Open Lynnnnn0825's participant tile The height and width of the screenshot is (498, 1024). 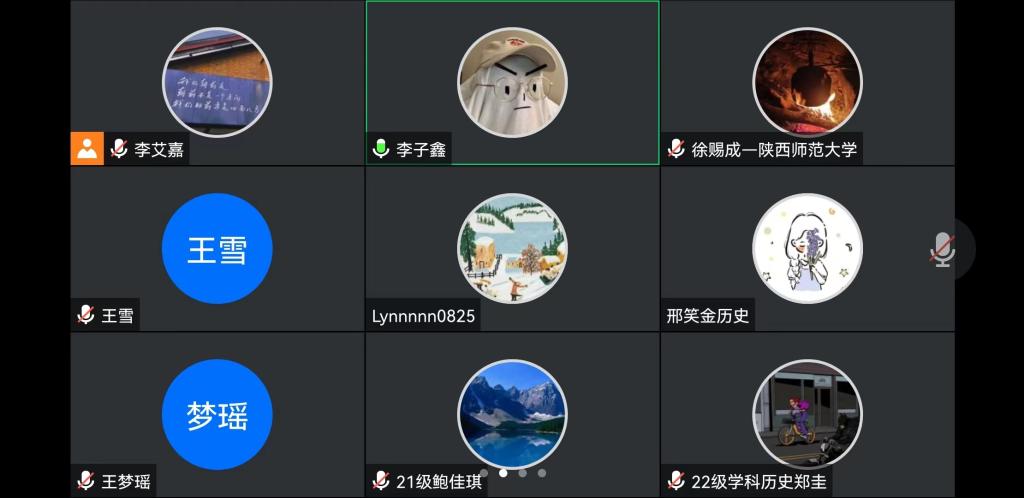(x=512, y=248)
